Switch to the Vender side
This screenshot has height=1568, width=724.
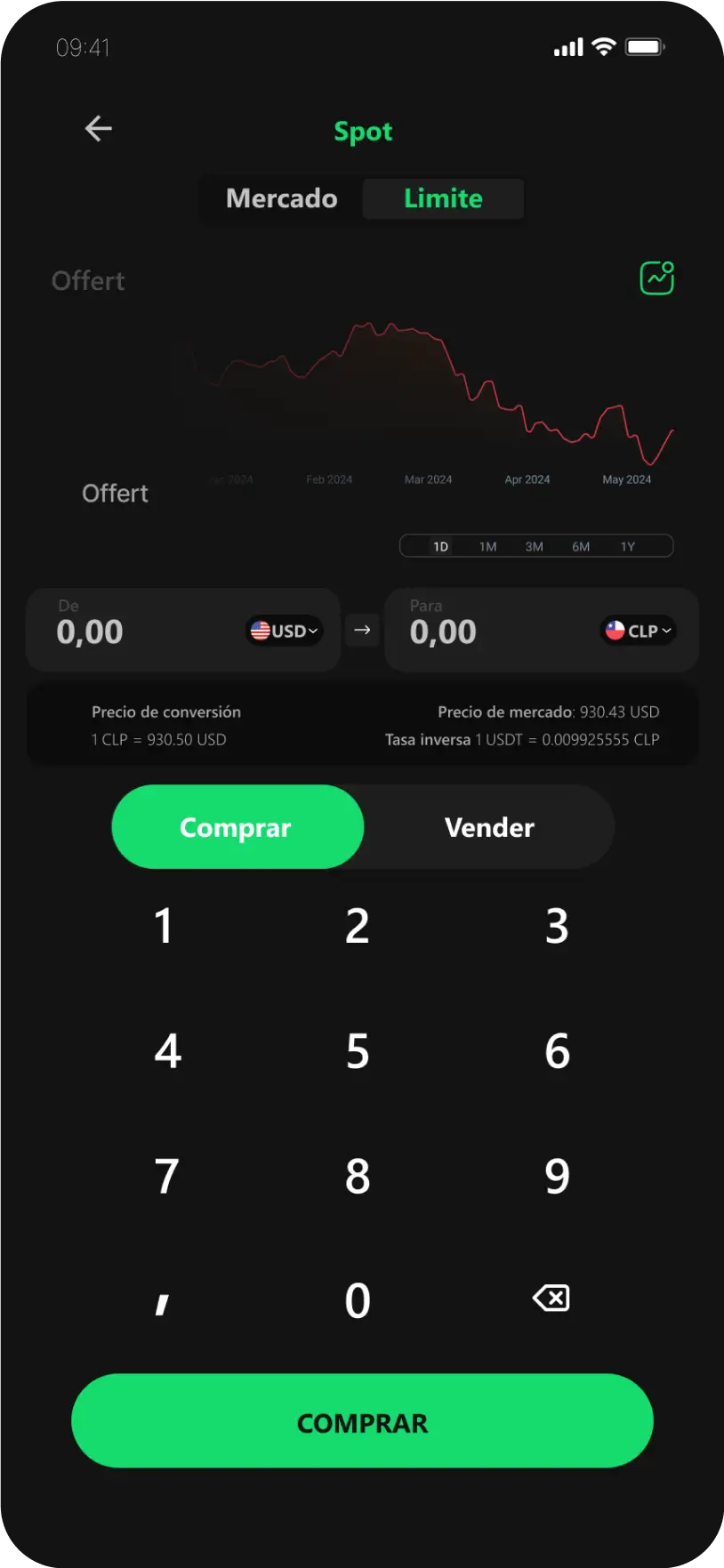click(489, 827)
